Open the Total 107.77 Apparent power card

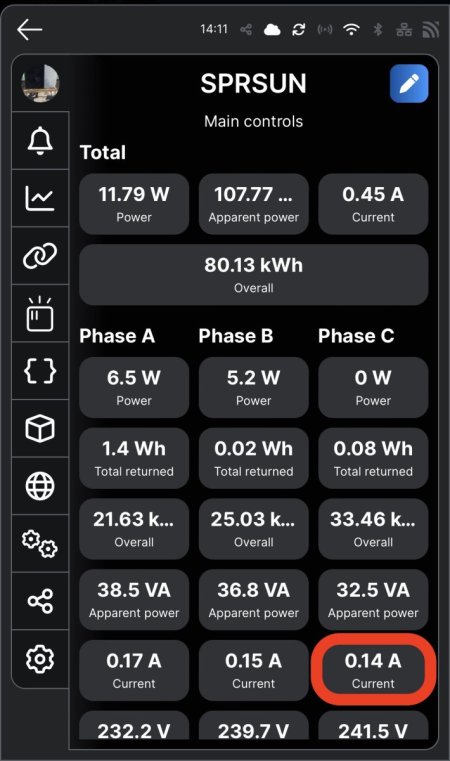(x=253, y=204)
